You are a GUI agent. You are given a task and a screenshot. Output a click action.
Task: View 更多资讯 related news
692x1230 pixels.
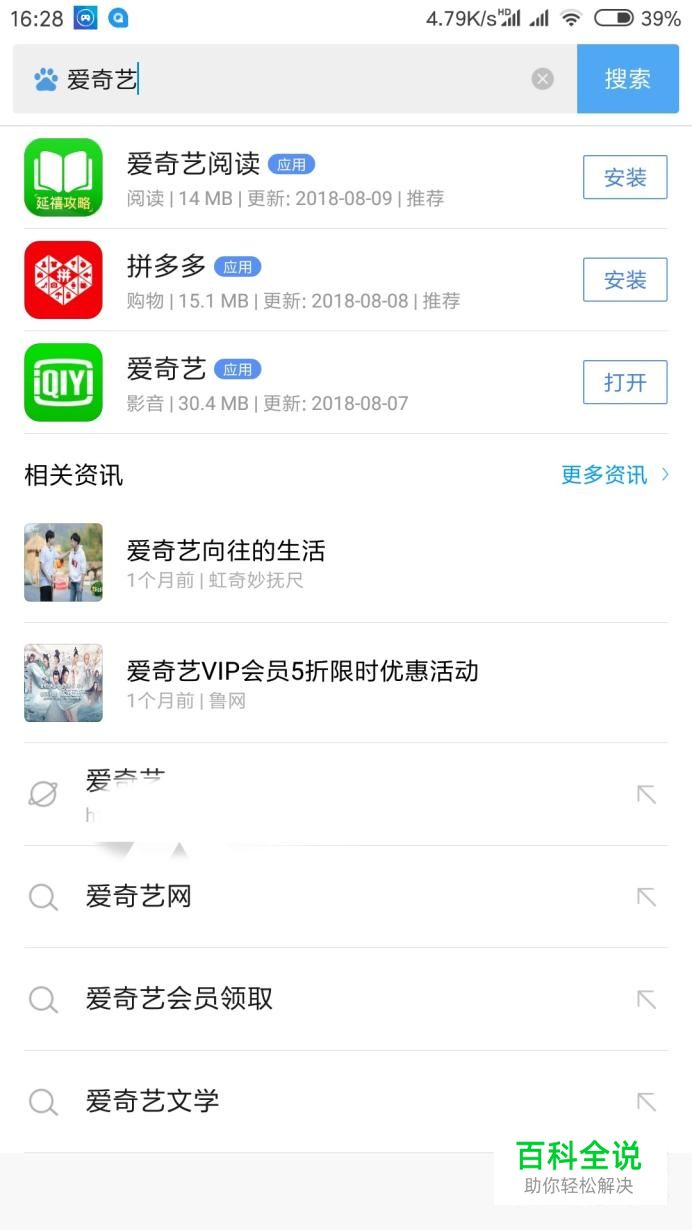[614, 475]
